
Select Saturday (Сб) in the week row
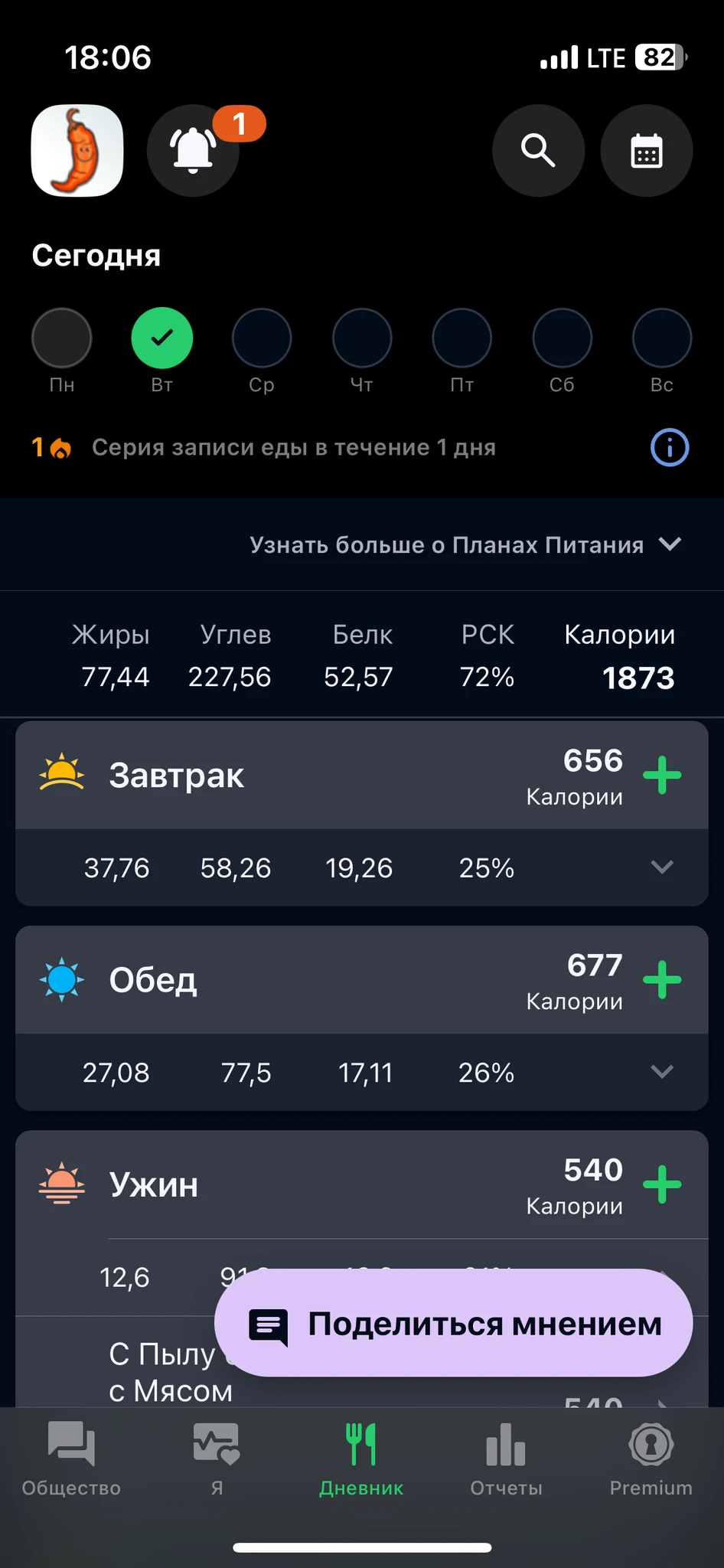pos(562,338)
